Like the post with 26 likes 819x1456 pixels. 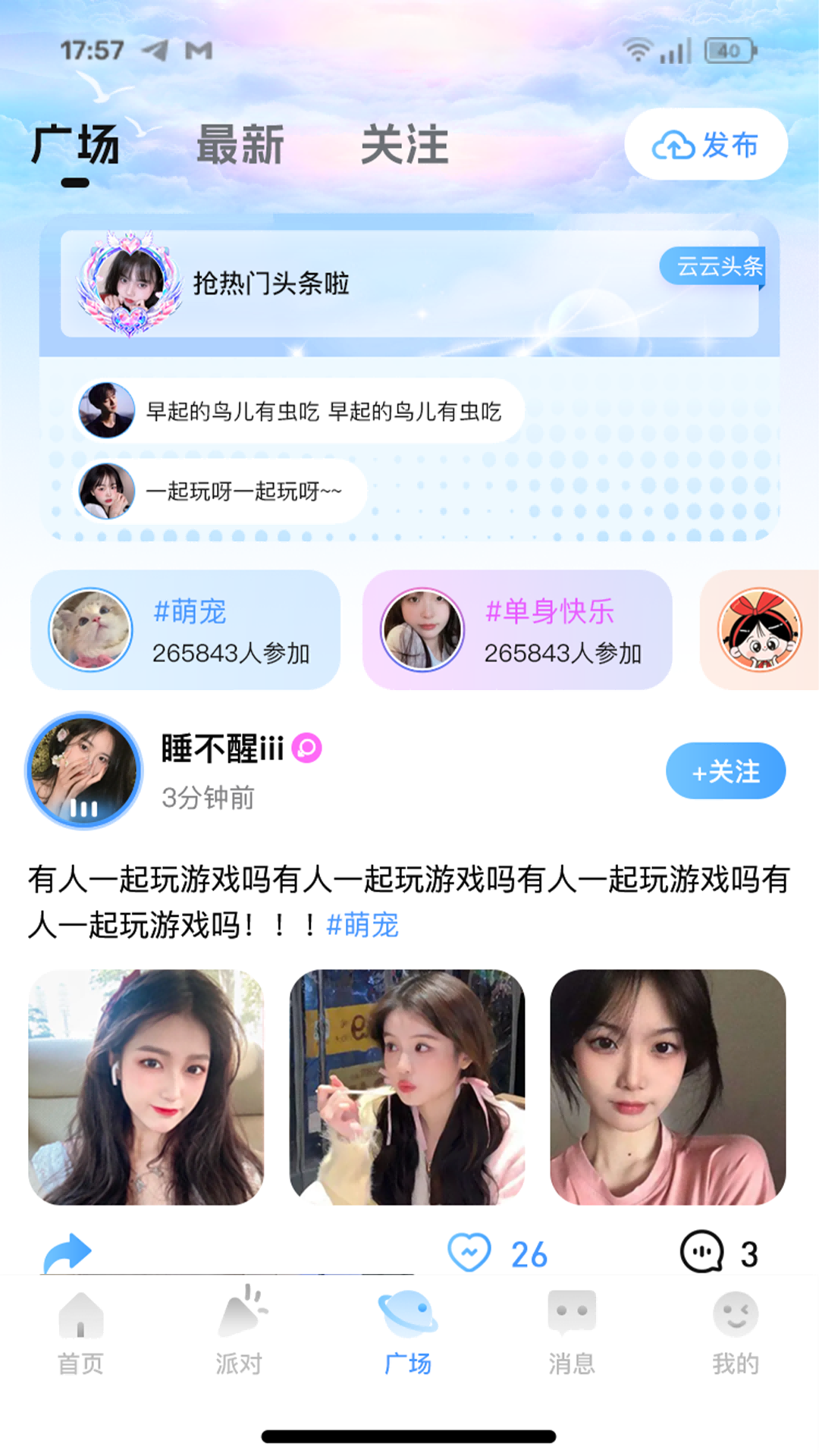(470, 1253)
